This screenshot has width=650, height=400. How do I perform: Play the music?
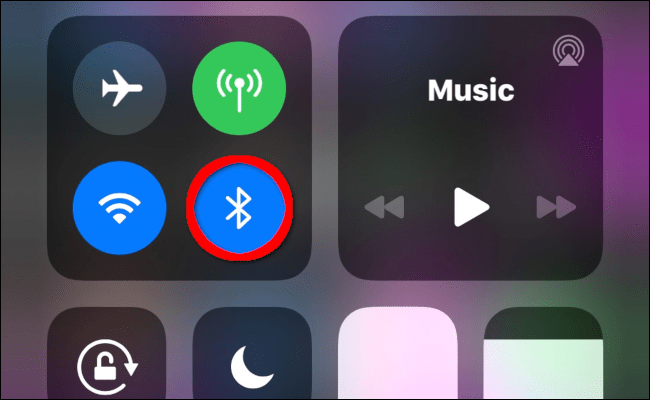(x=471, y=207)
